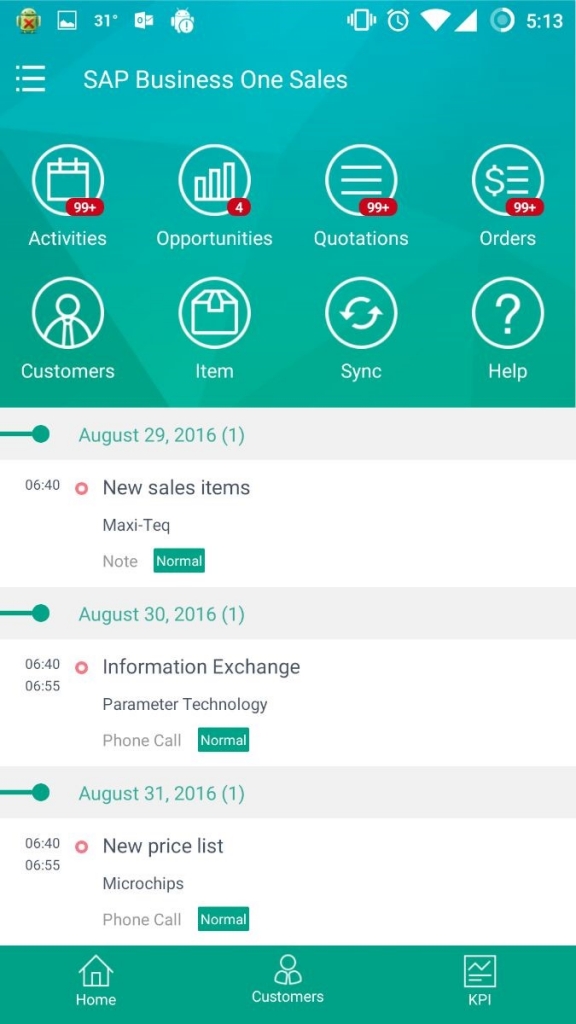Switch to the Customers bottom tab
This screenshot has width=576, height=1024.
287,980
